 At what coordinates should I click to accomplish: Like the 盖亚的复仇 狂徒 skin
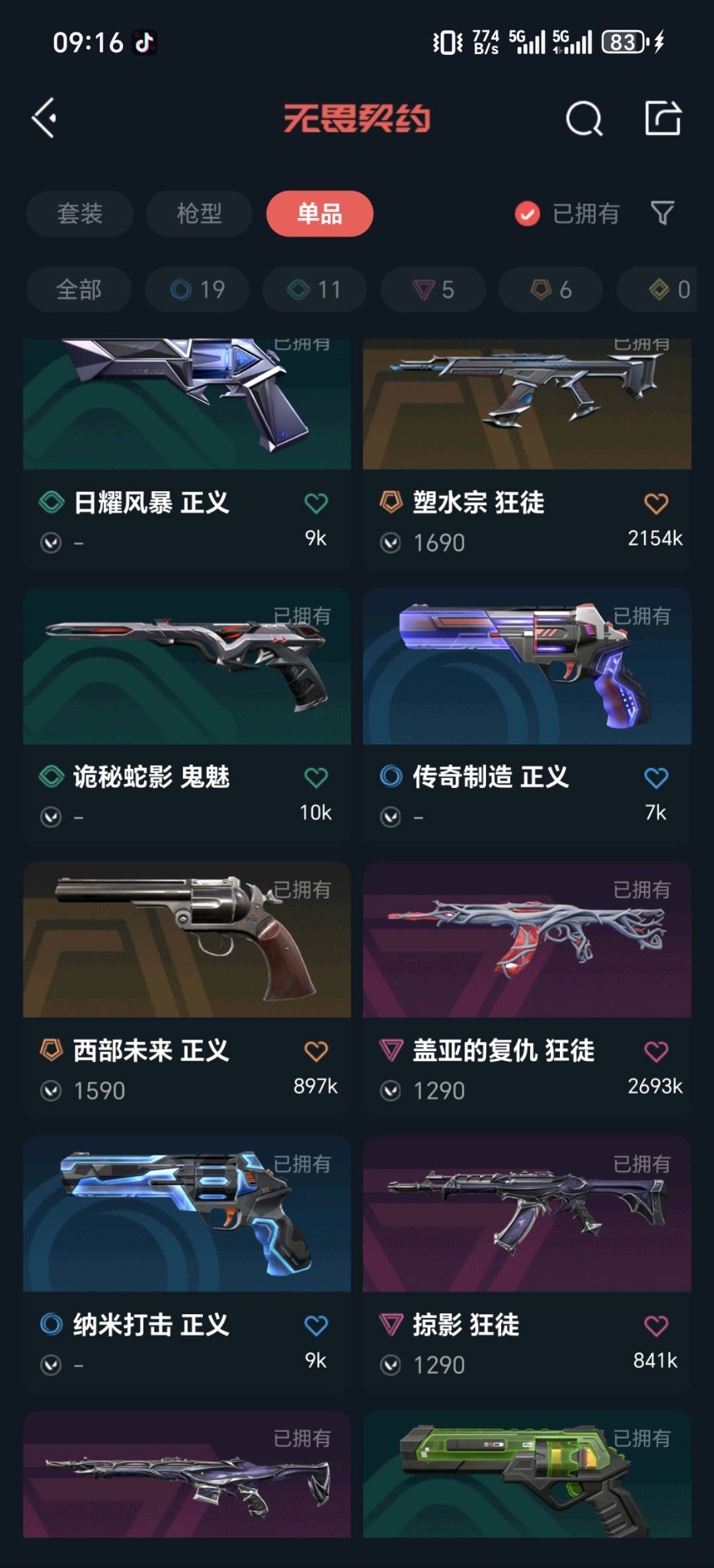pyautogui.click(x=656, y=1052)
